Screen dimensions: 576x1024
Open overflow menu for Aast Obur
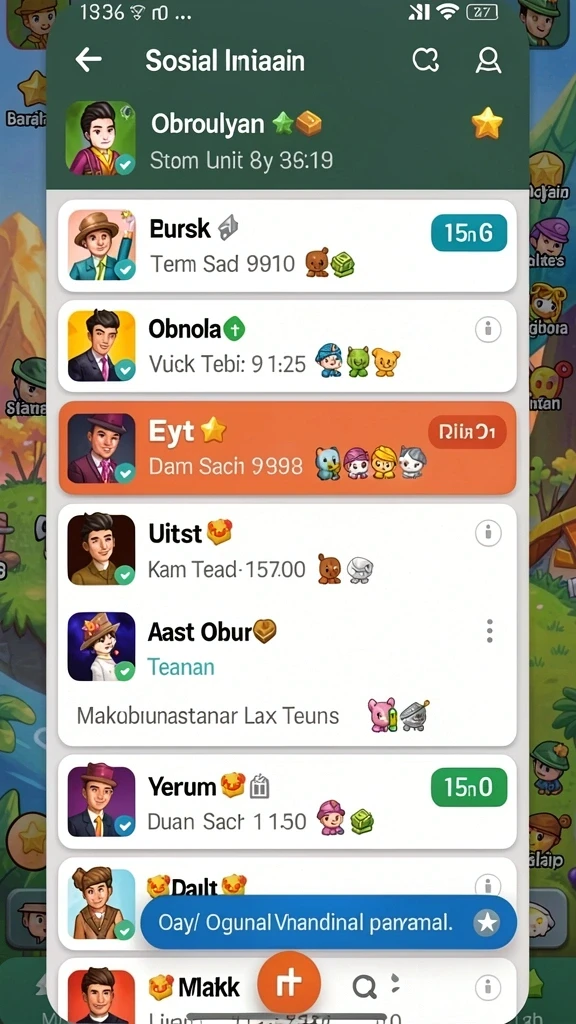click(489, 632)
